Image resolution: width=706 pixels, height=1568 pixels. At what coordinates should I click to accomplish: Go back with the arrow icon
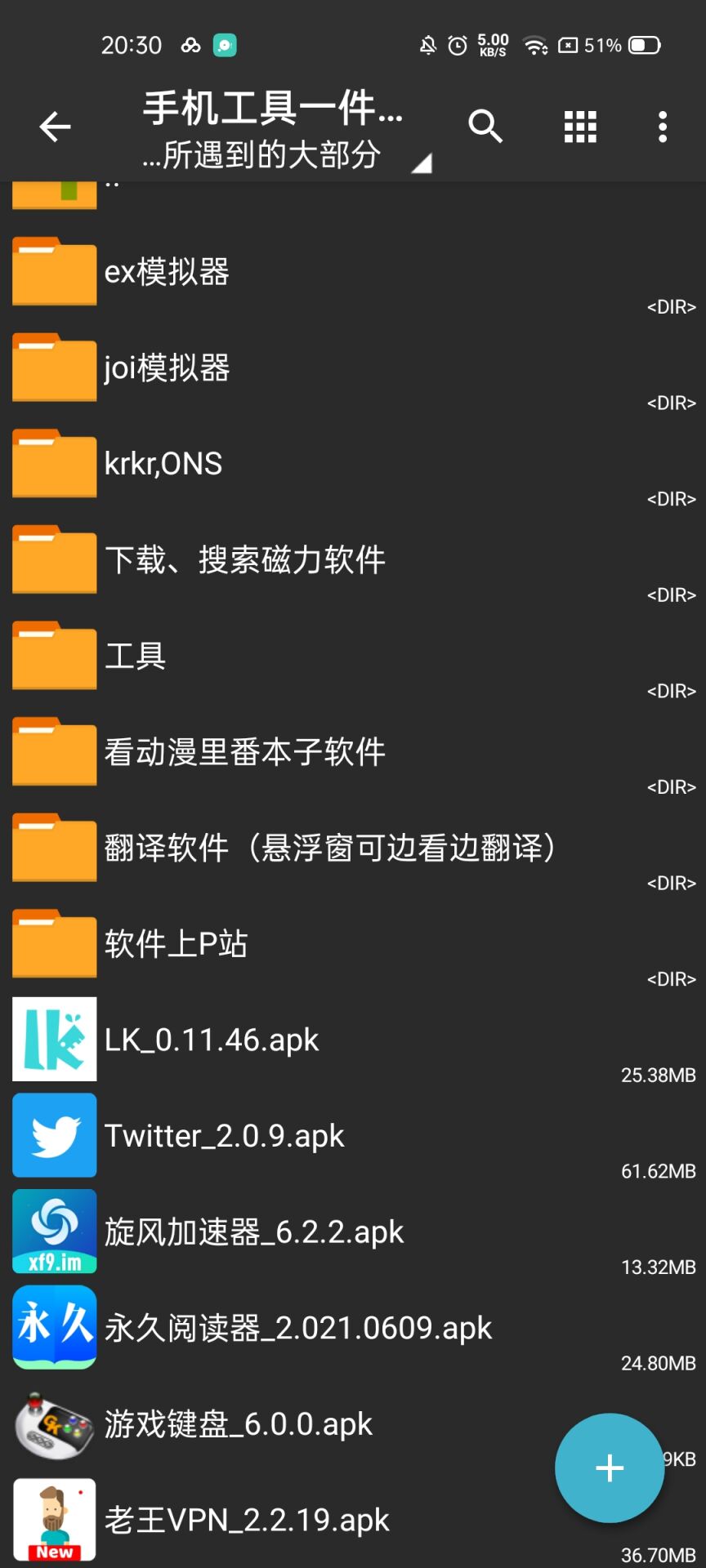coord(55,127)
